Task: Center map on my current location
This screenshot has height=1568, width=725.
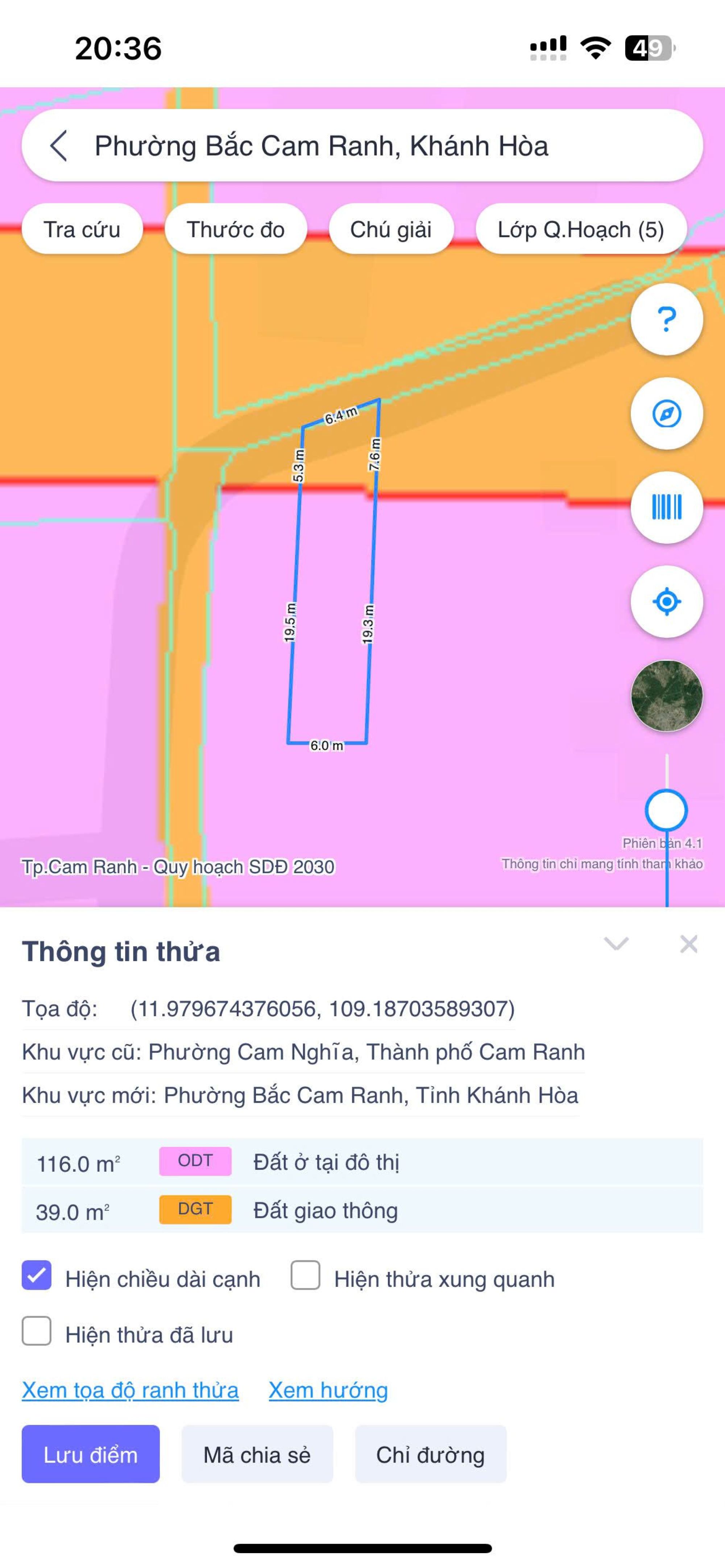Action: pos(667,601)
